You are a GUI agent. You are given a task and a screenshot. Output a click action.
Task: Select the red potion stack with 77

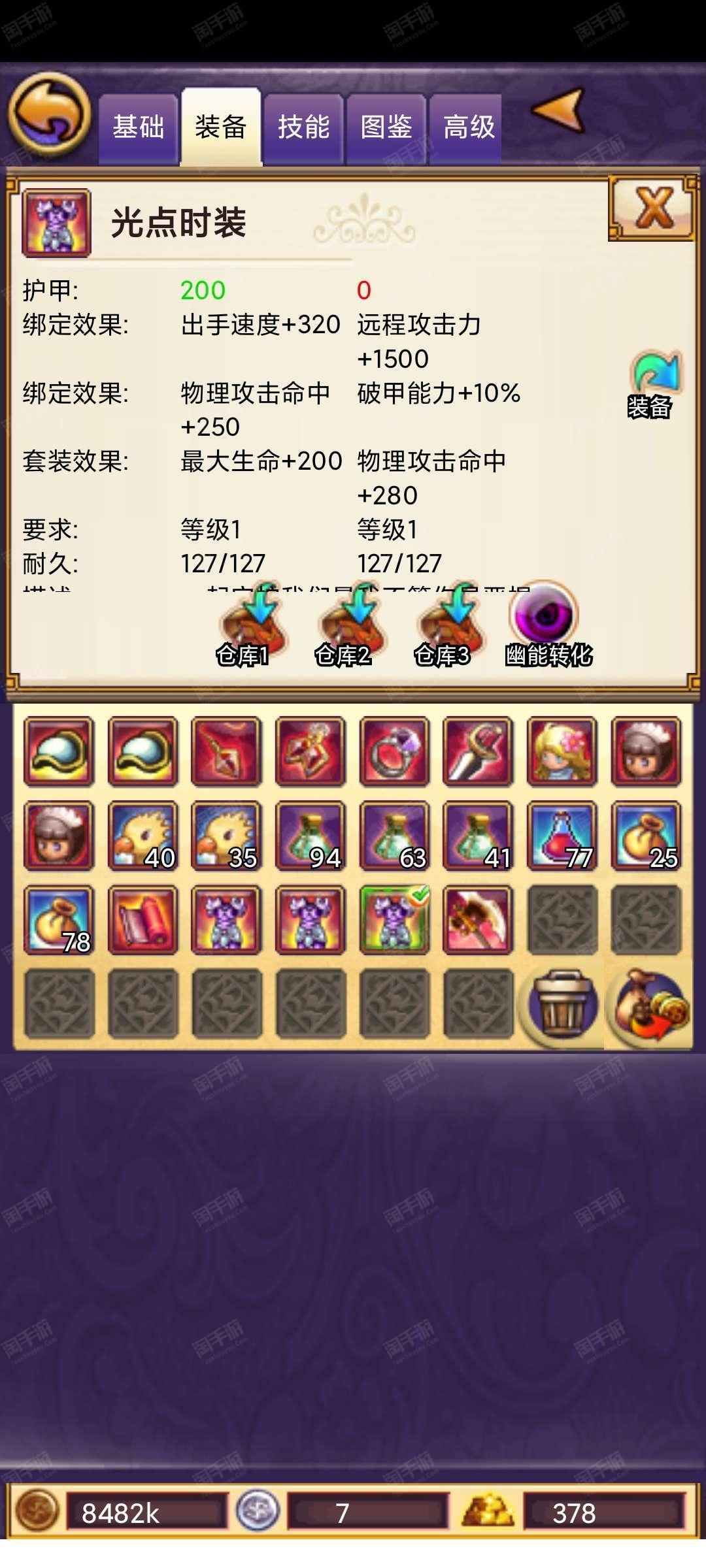click(x=562, y=836)
